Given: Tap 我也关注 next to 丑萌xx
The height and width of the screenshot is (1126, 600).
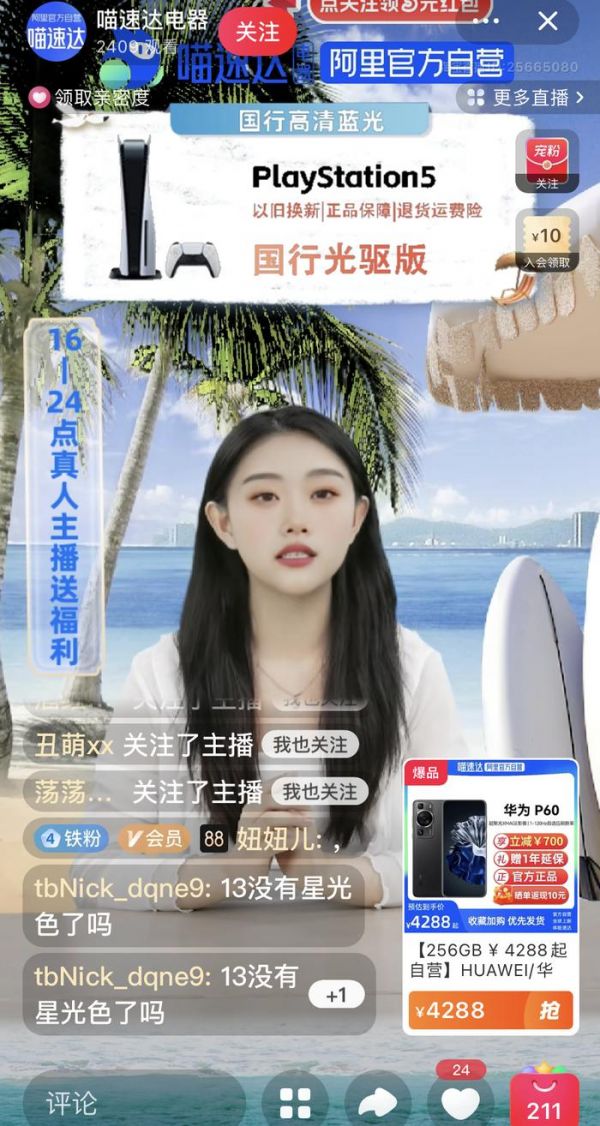Looking at the screenshot, I should (310, 745).
